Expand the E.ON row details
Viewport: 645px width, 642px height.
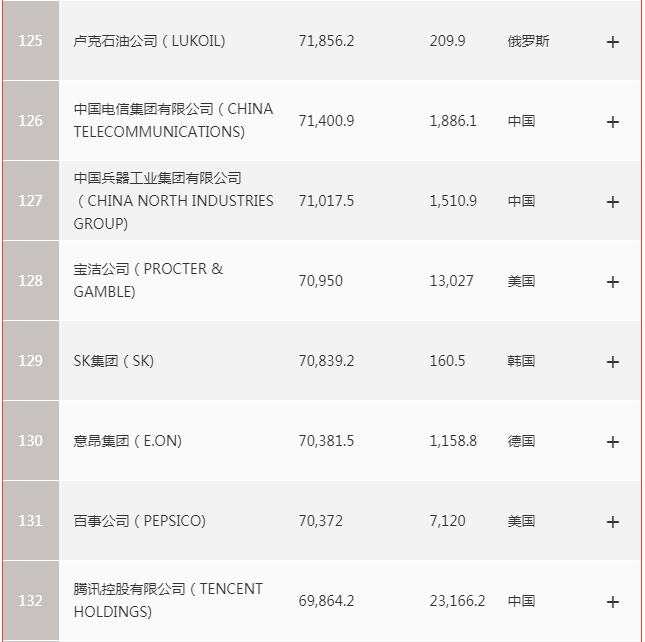[613, 442]
